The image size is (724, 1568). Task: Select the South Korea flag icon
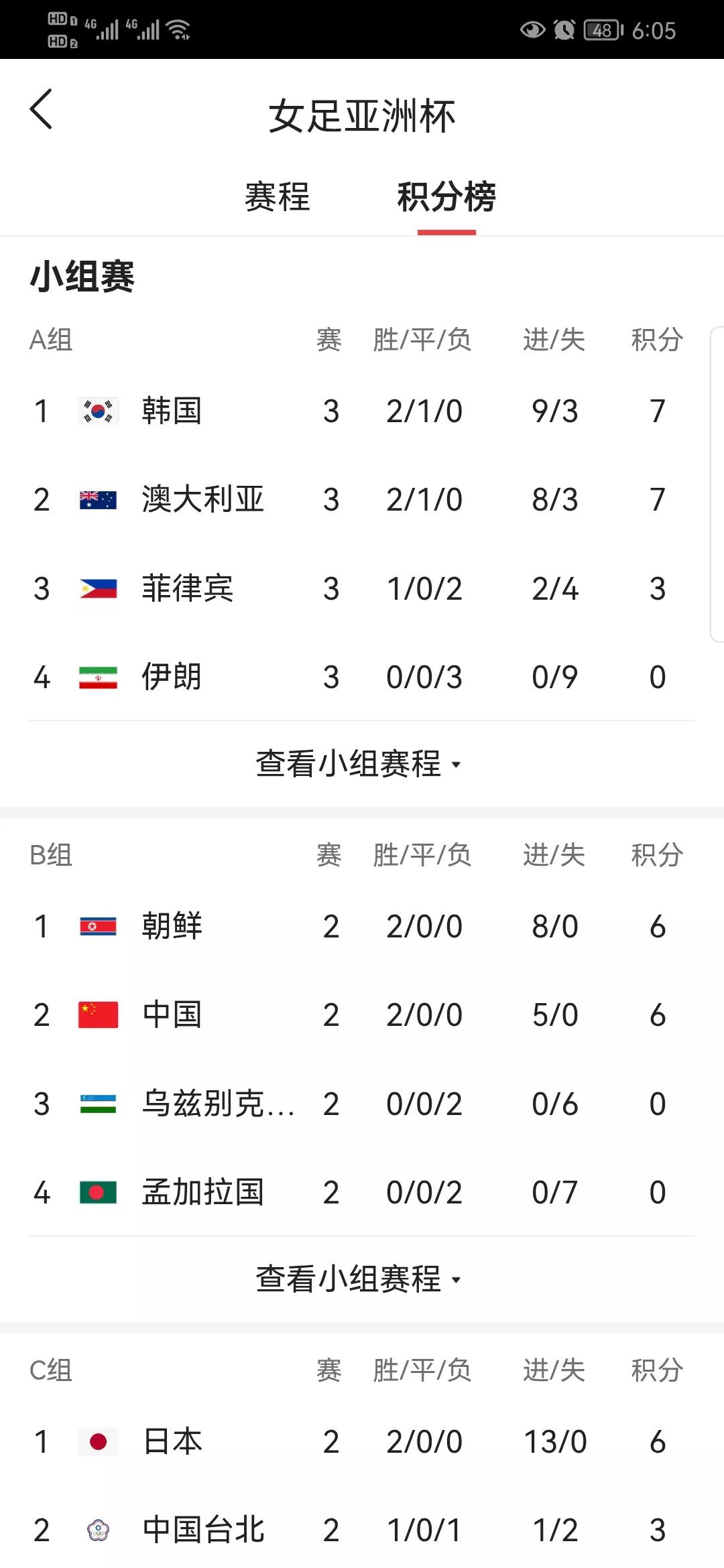tap(97, 411)
